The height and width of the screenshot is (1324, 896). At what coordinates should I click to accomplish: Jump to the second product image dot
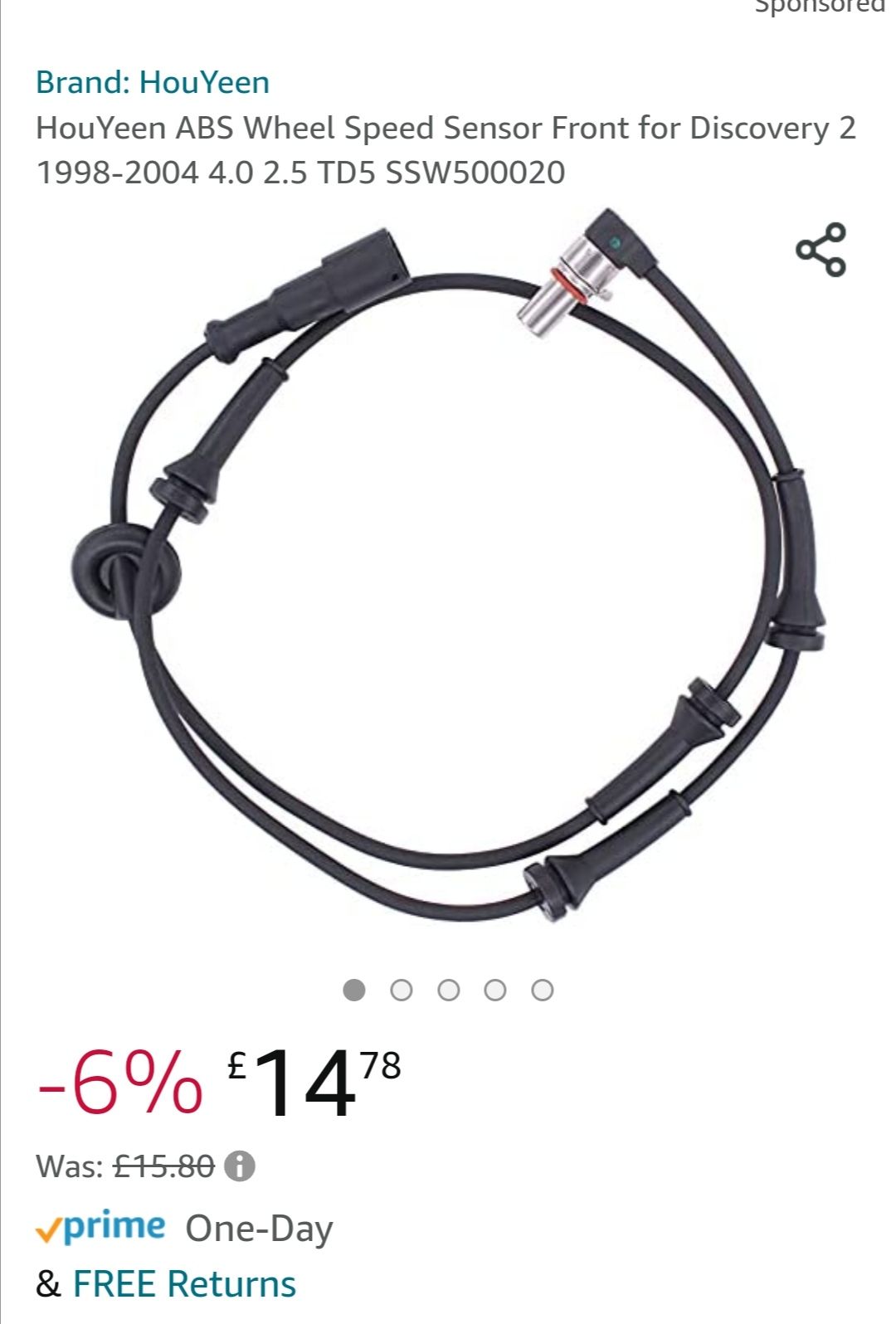pos(402,991)
